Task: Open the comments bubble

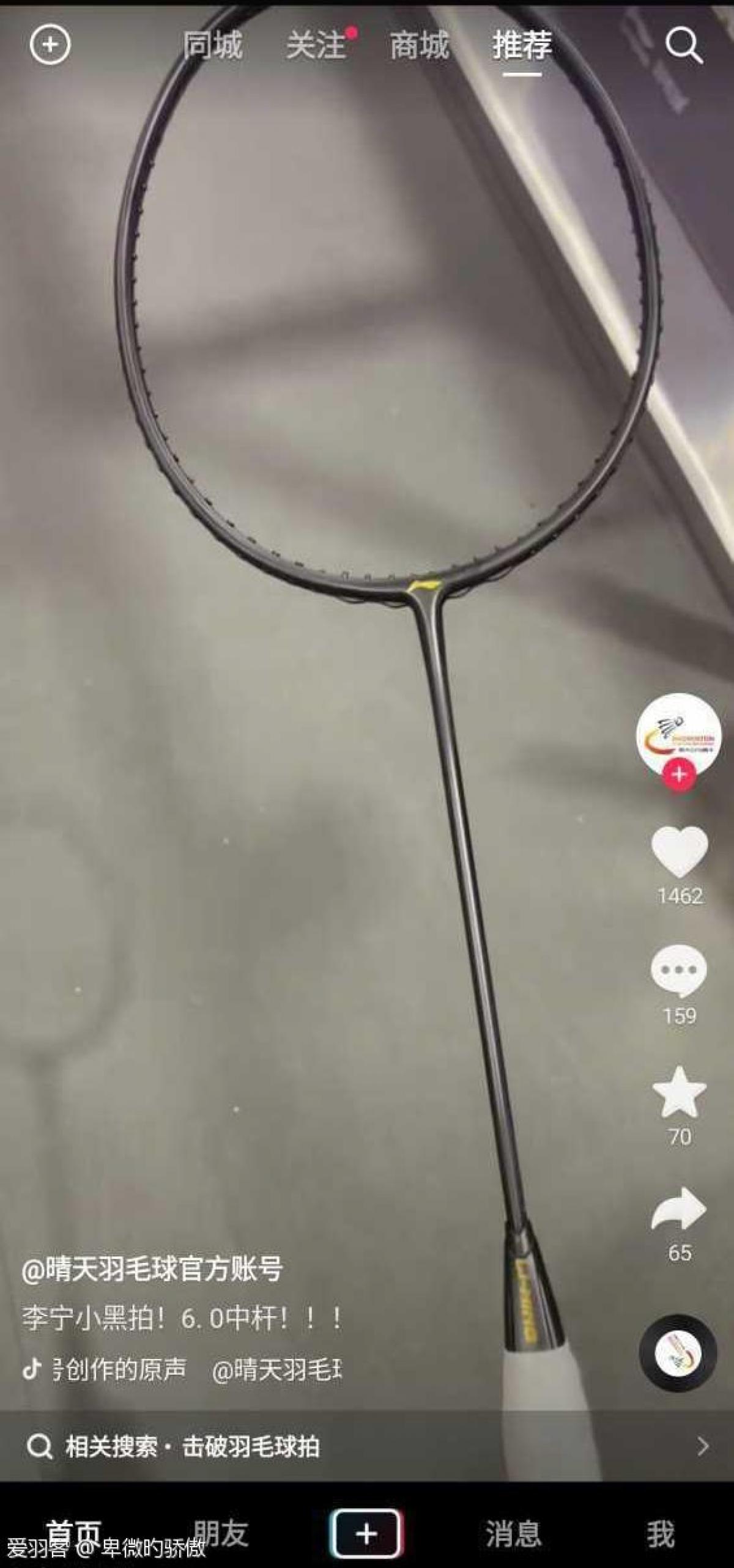Action: point(679,970)
